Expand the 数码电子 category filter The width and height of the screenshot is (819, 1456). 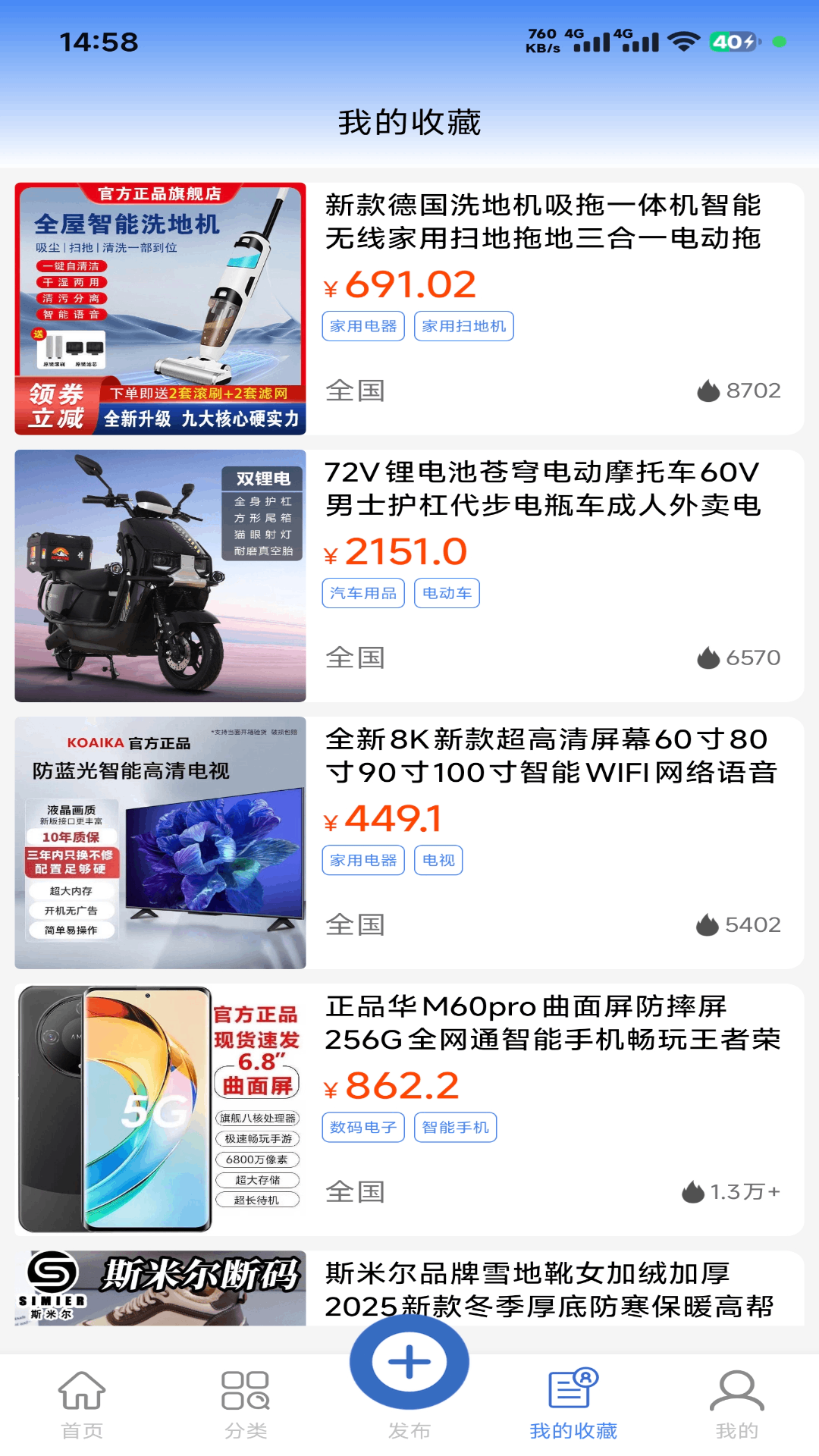pyautogui.click(x=362, y=1127)
